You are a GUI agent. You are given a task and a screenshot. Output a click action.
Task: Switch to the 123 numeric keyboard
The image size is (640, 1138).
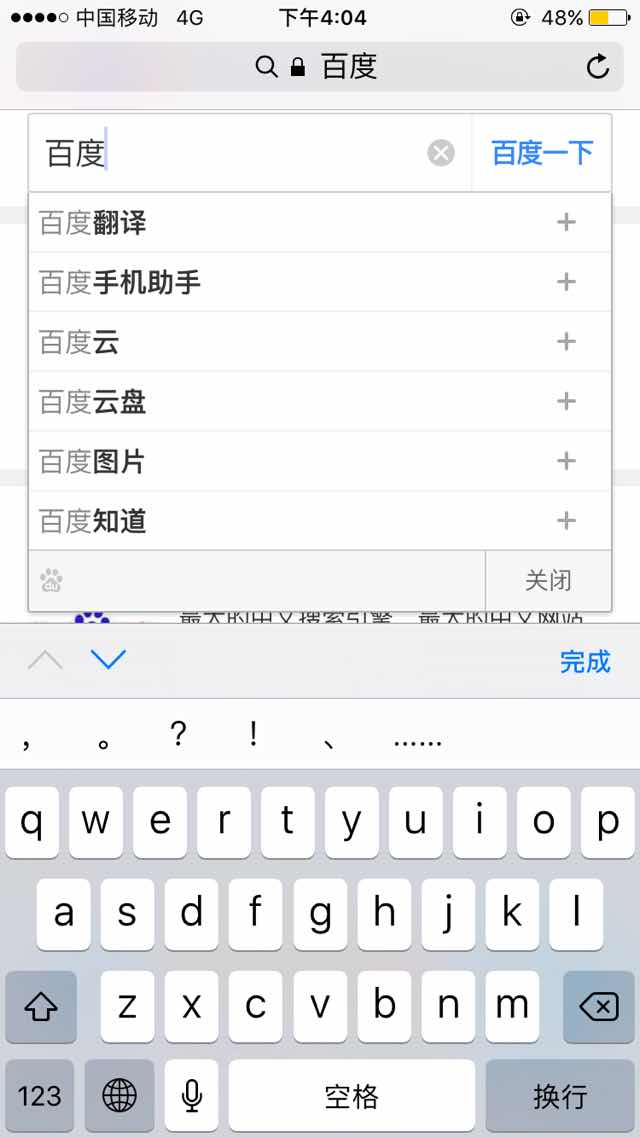point(39,1095)
